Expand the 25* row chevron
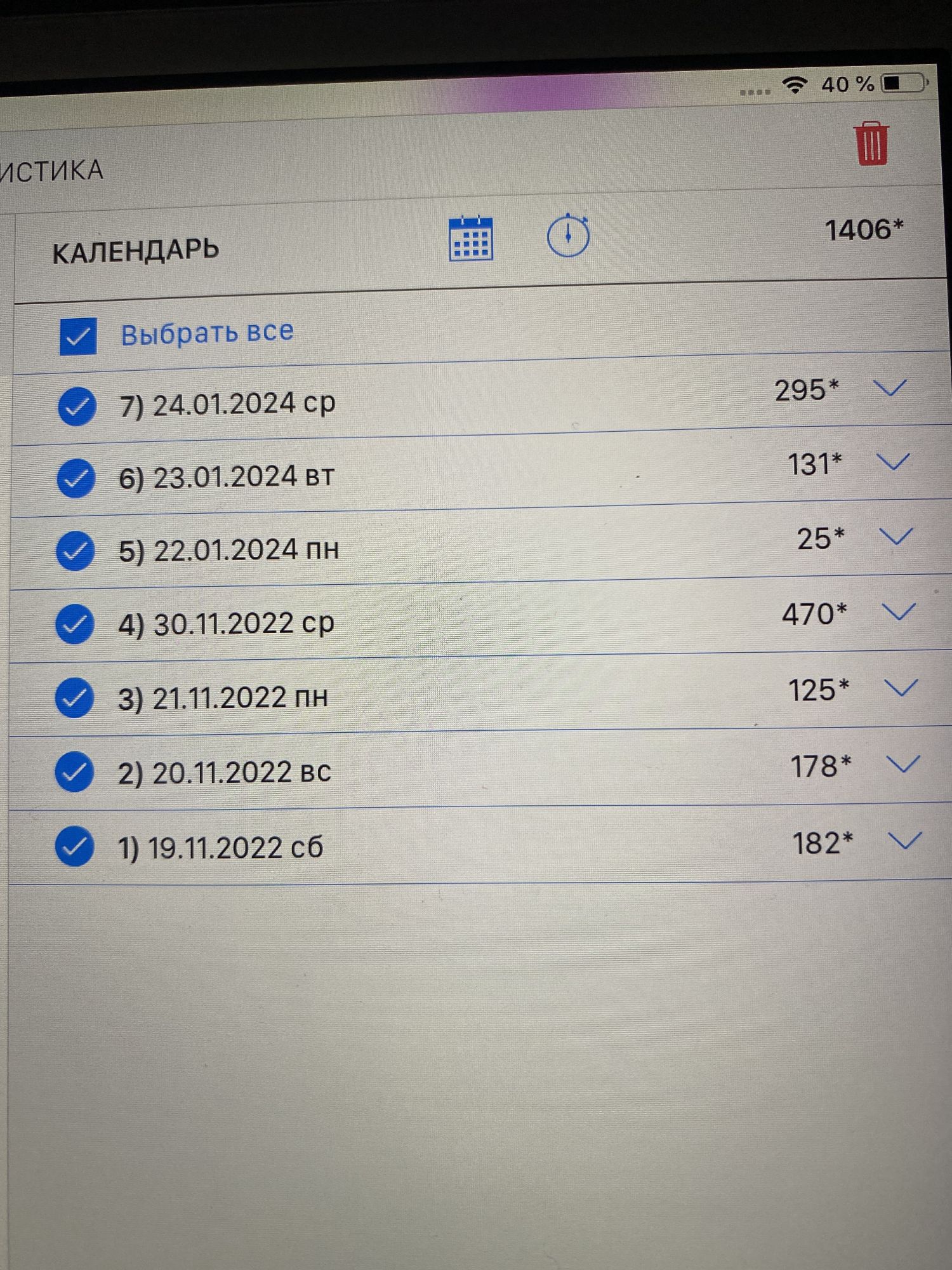952x1270 pixels. tap(896, 537)
